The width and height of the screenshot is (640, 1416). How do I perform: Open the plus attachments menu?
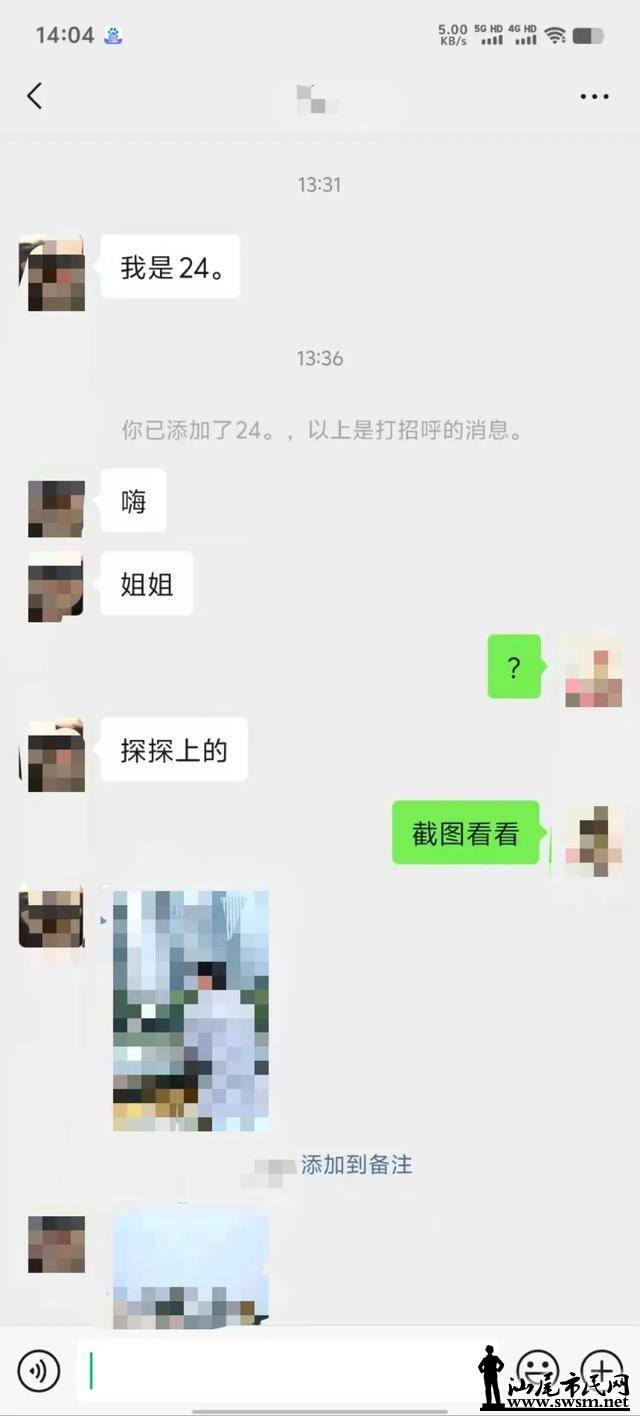click(602, 1369)
